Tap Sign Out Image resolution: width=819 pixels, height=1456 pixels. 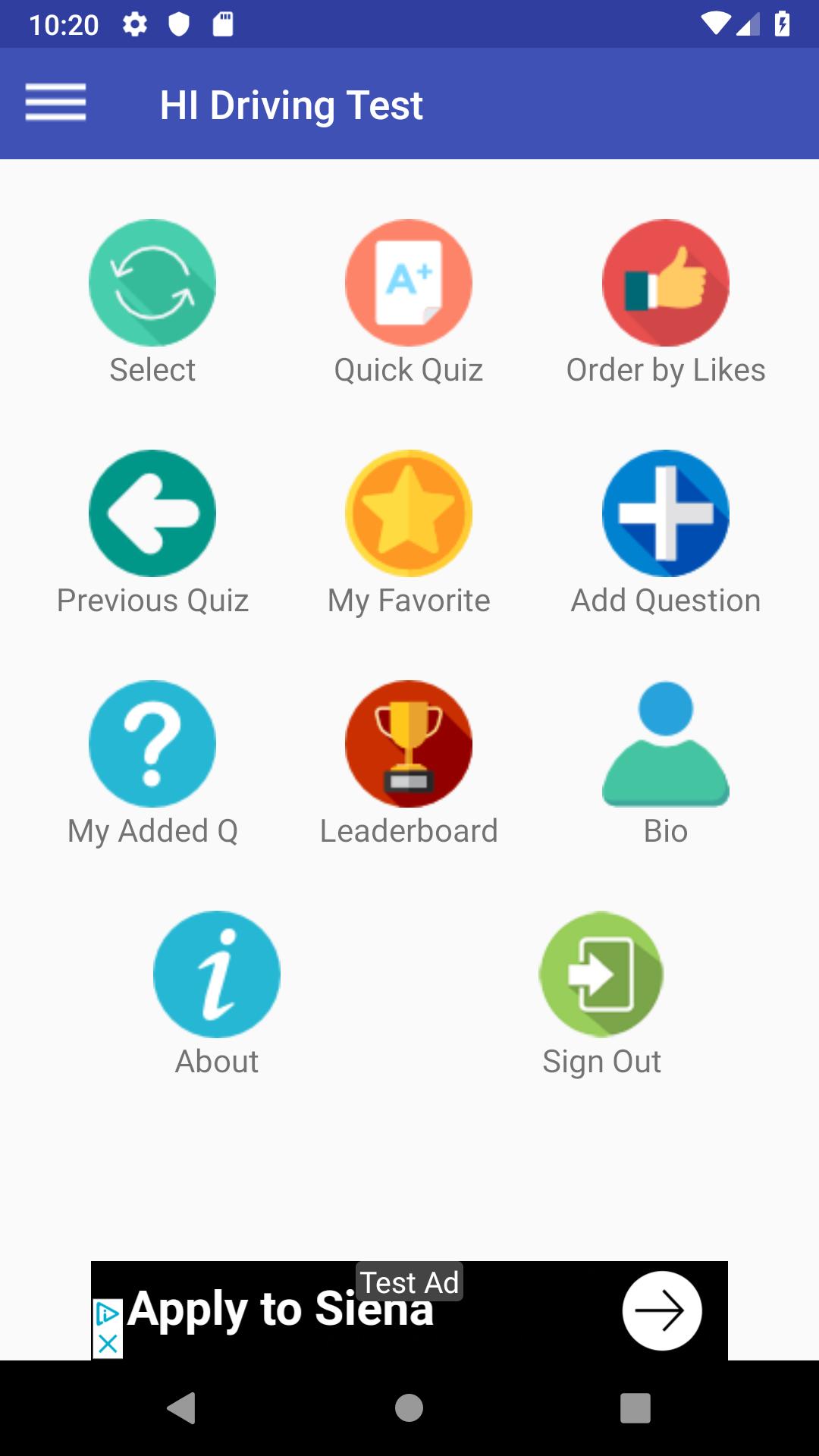click(601, 995)
